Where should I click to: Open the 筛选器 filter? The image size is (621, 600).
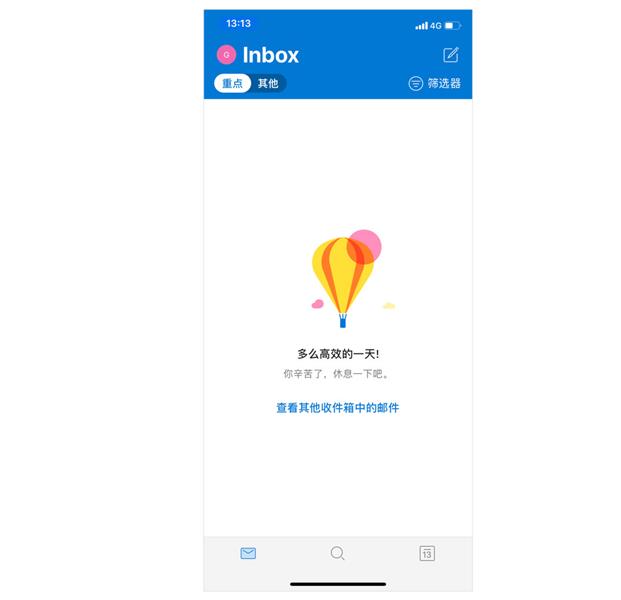click(435, 84)
